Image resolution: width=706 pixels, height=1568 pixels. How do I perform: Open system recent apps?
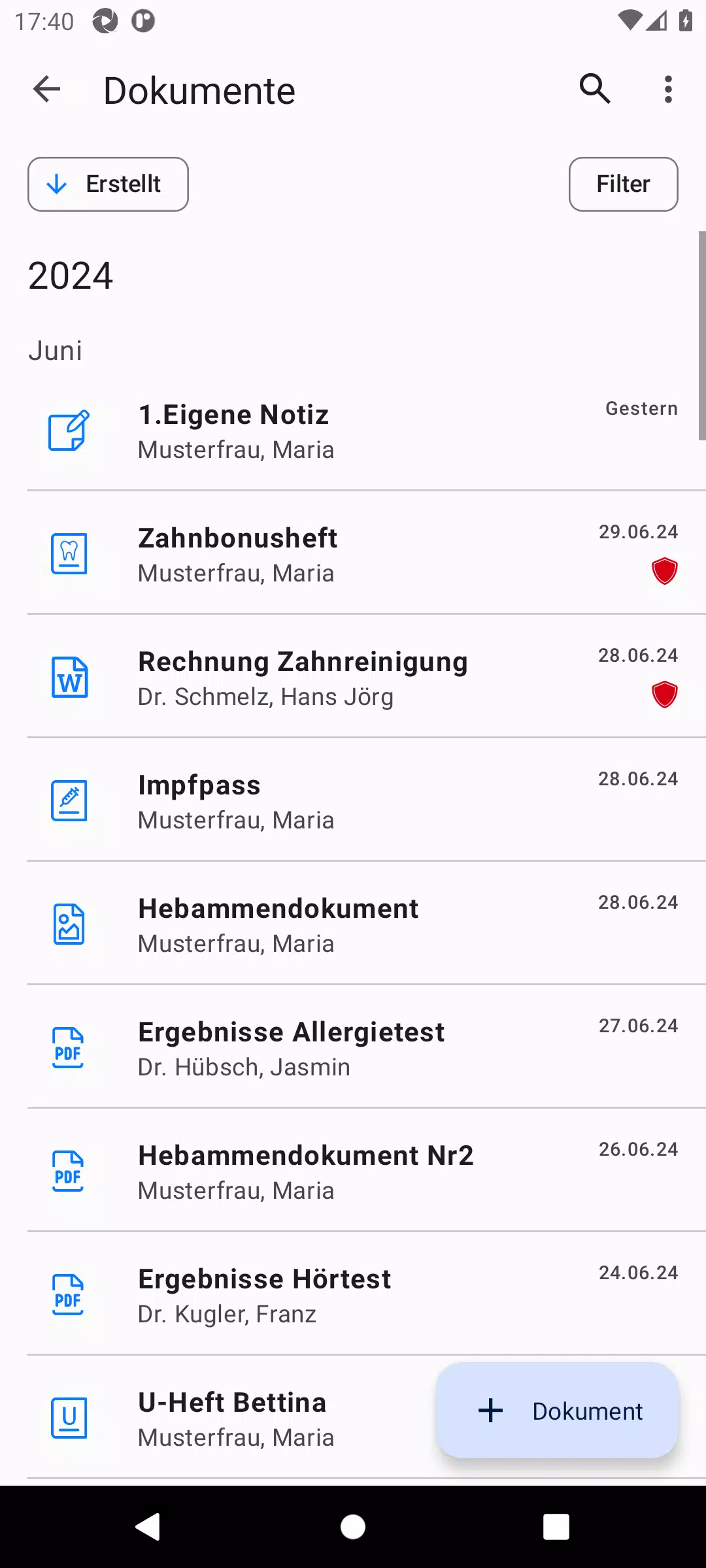coord(556,1527)
